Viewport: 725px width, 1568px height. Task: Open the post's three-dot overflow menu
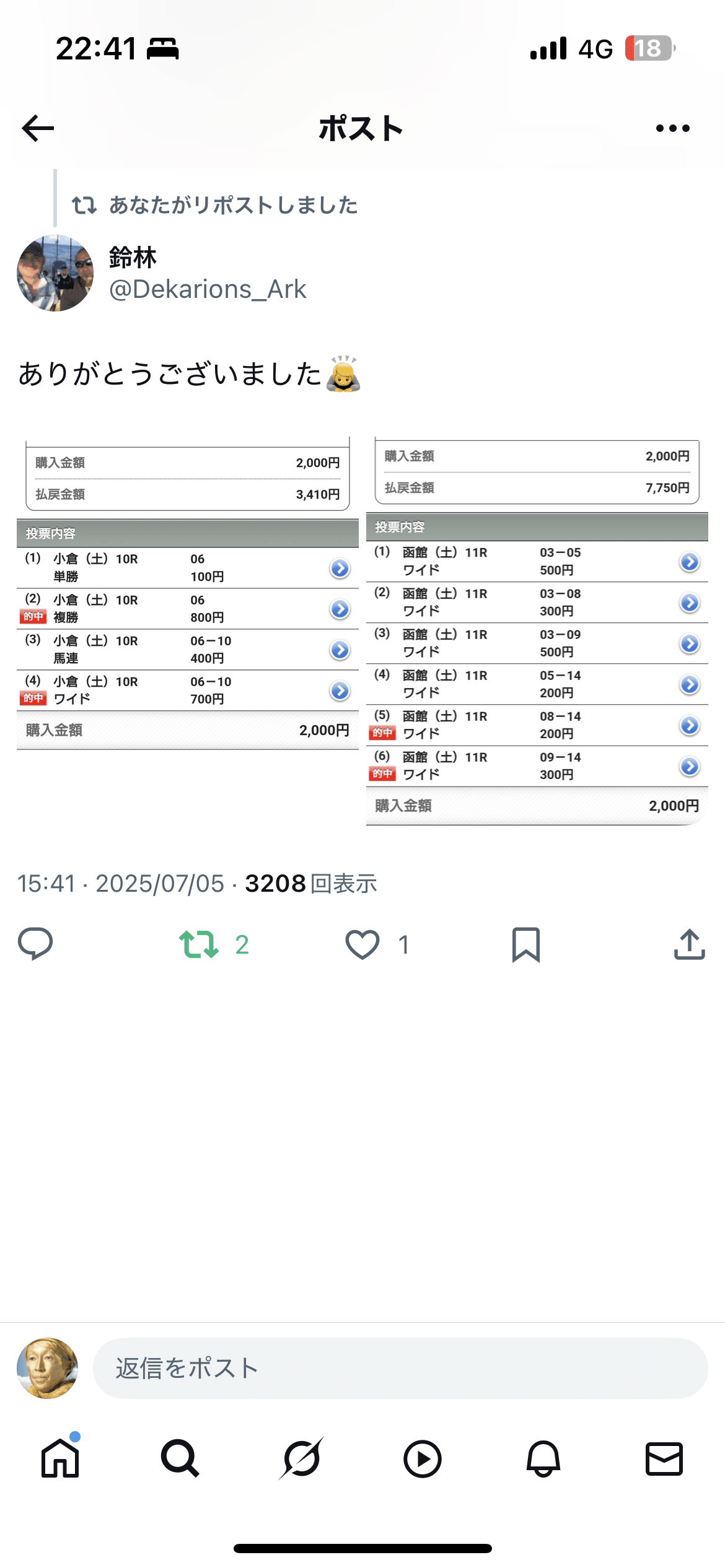click(672, 128)
